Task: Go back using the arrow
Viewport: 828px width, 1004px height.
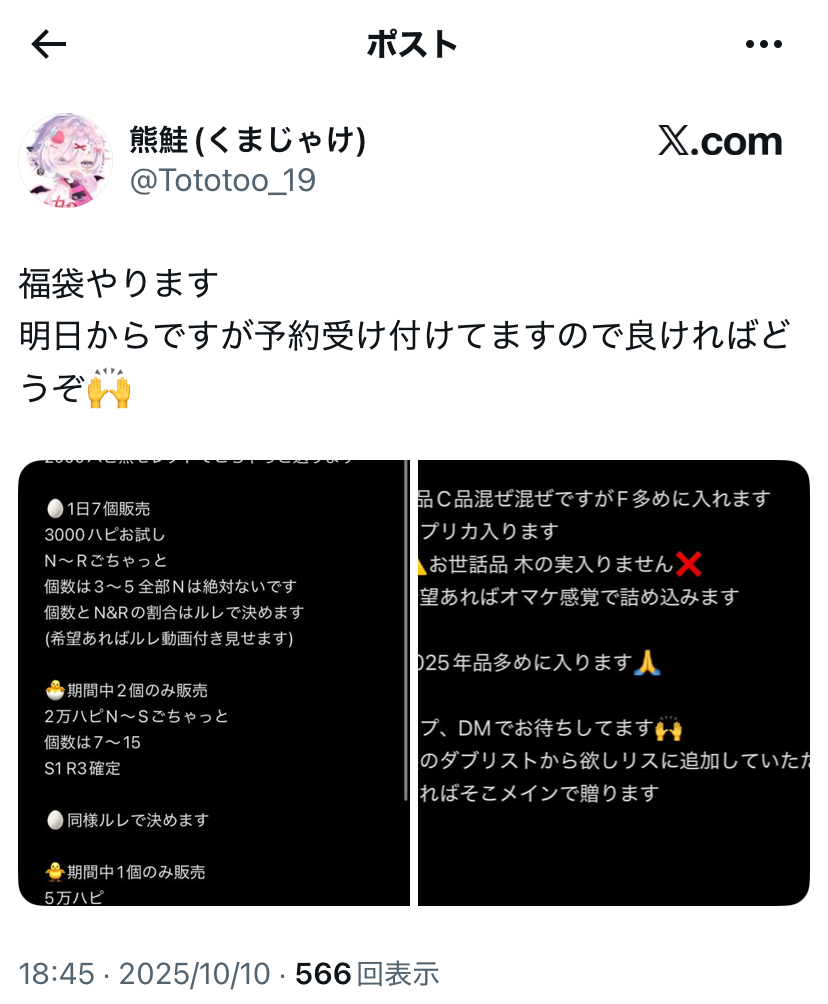Action: (48, 44)
